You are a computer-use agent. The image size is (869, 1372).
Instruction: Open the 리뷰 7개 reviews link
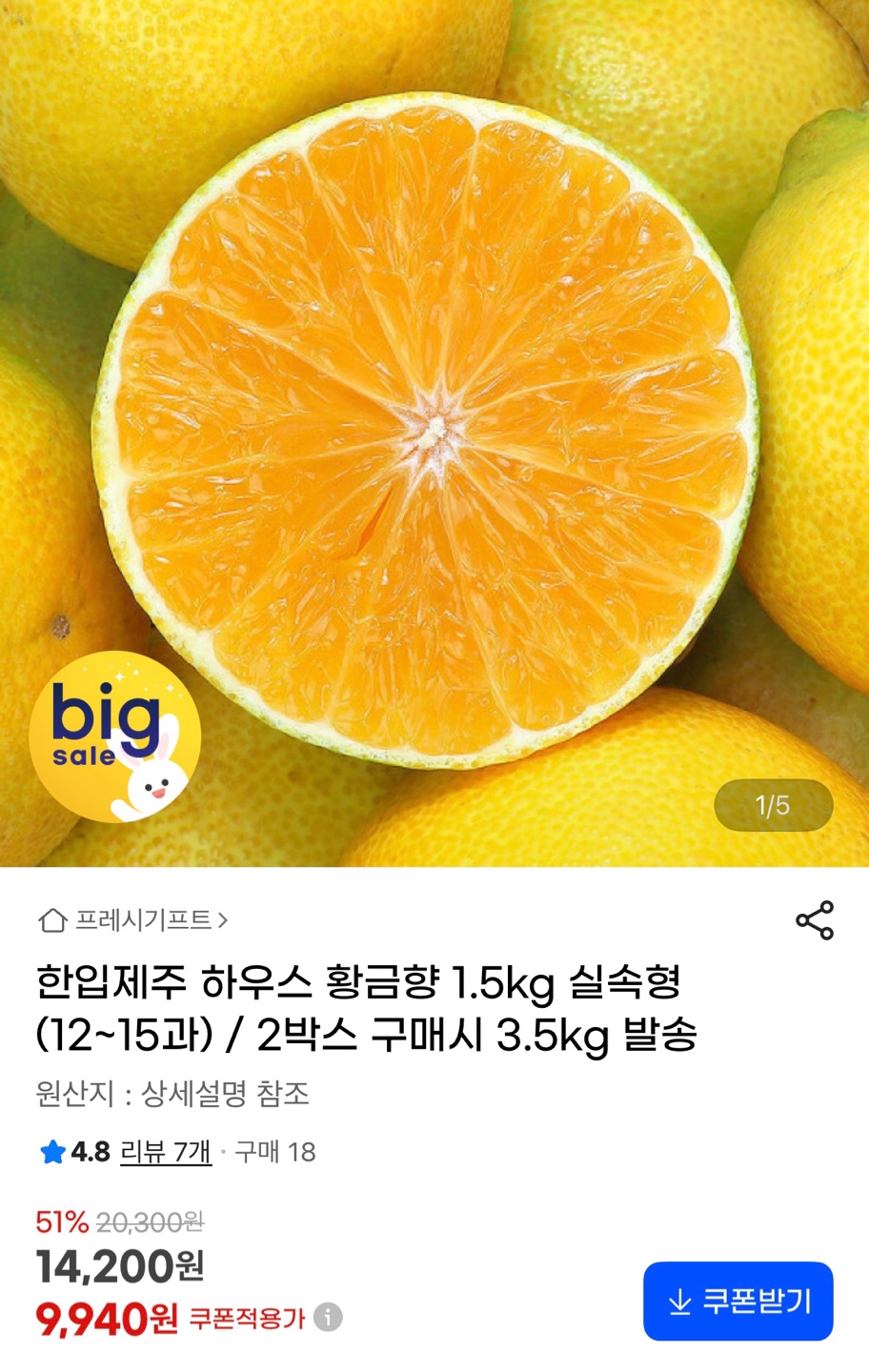click(166, 1152)
